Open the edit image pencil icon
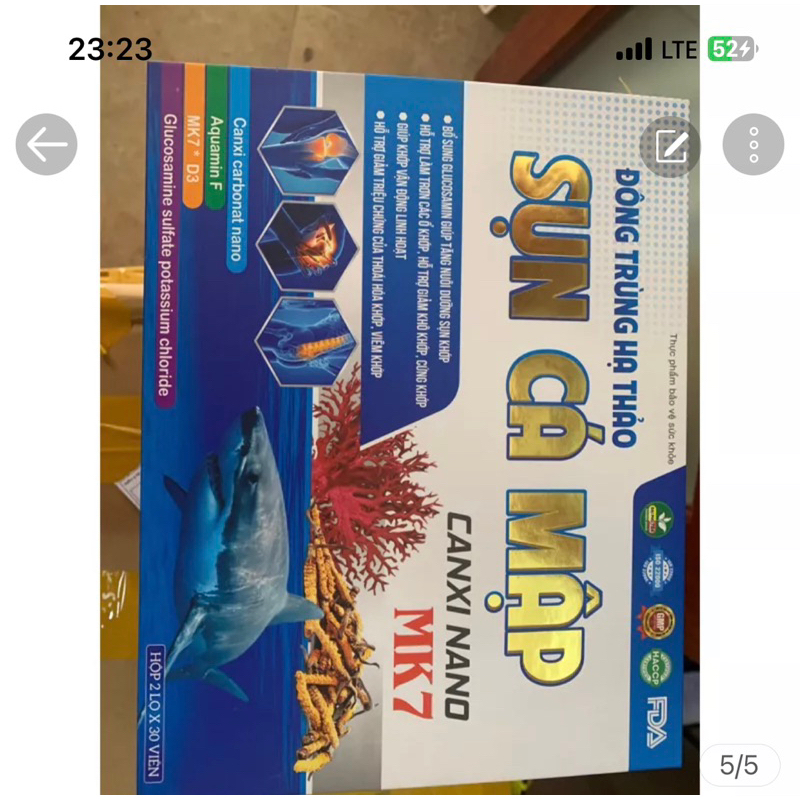 click(671, 146)
